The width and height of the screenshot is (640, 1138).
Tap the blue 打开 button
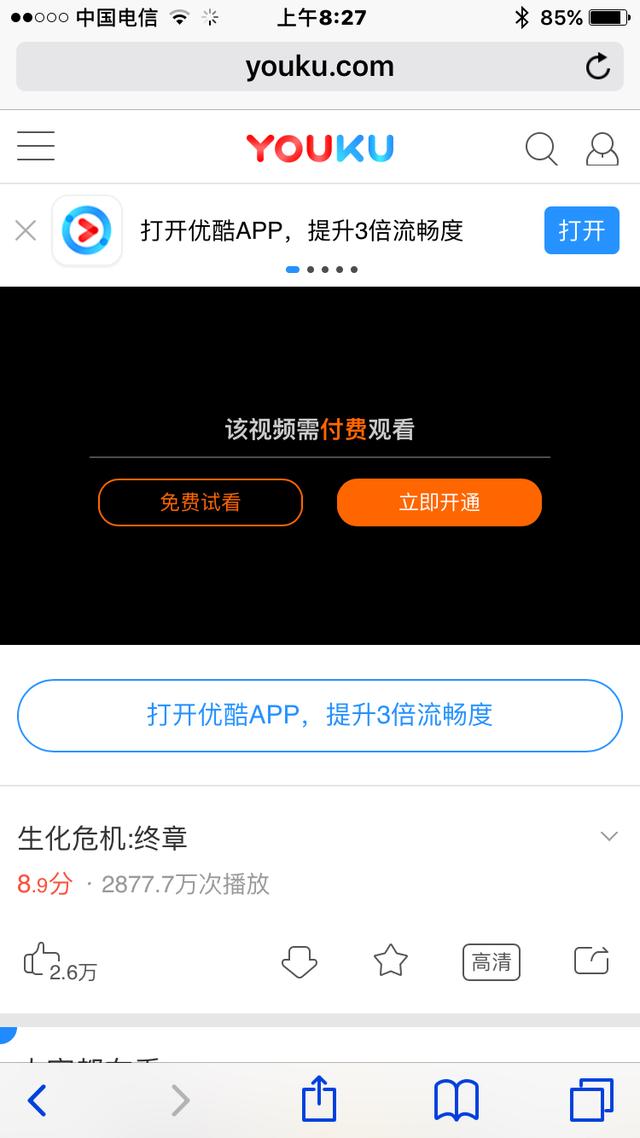pos(581,231)
